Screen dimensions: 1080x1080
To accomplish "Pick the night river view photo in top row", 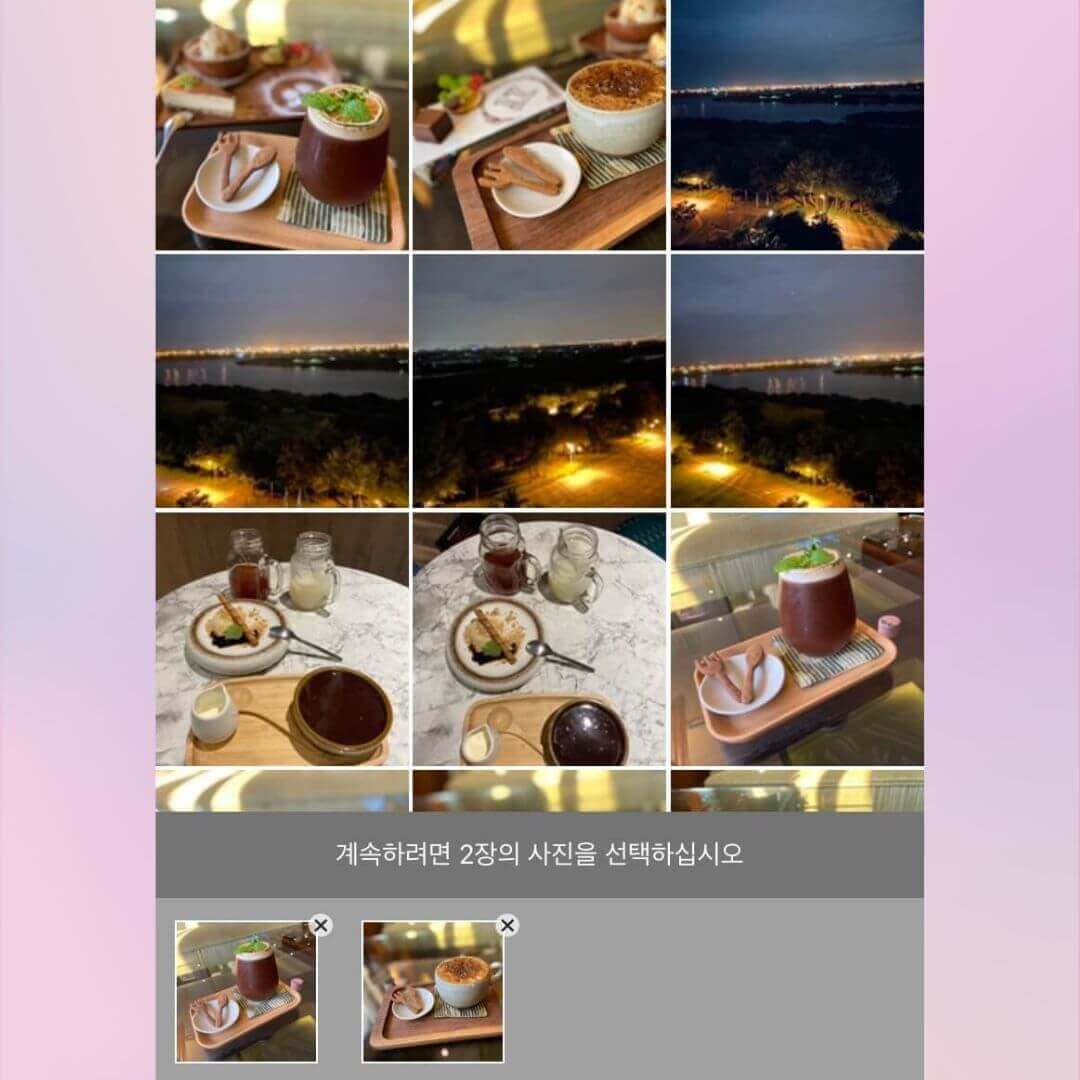I will (x=797, y=124).
